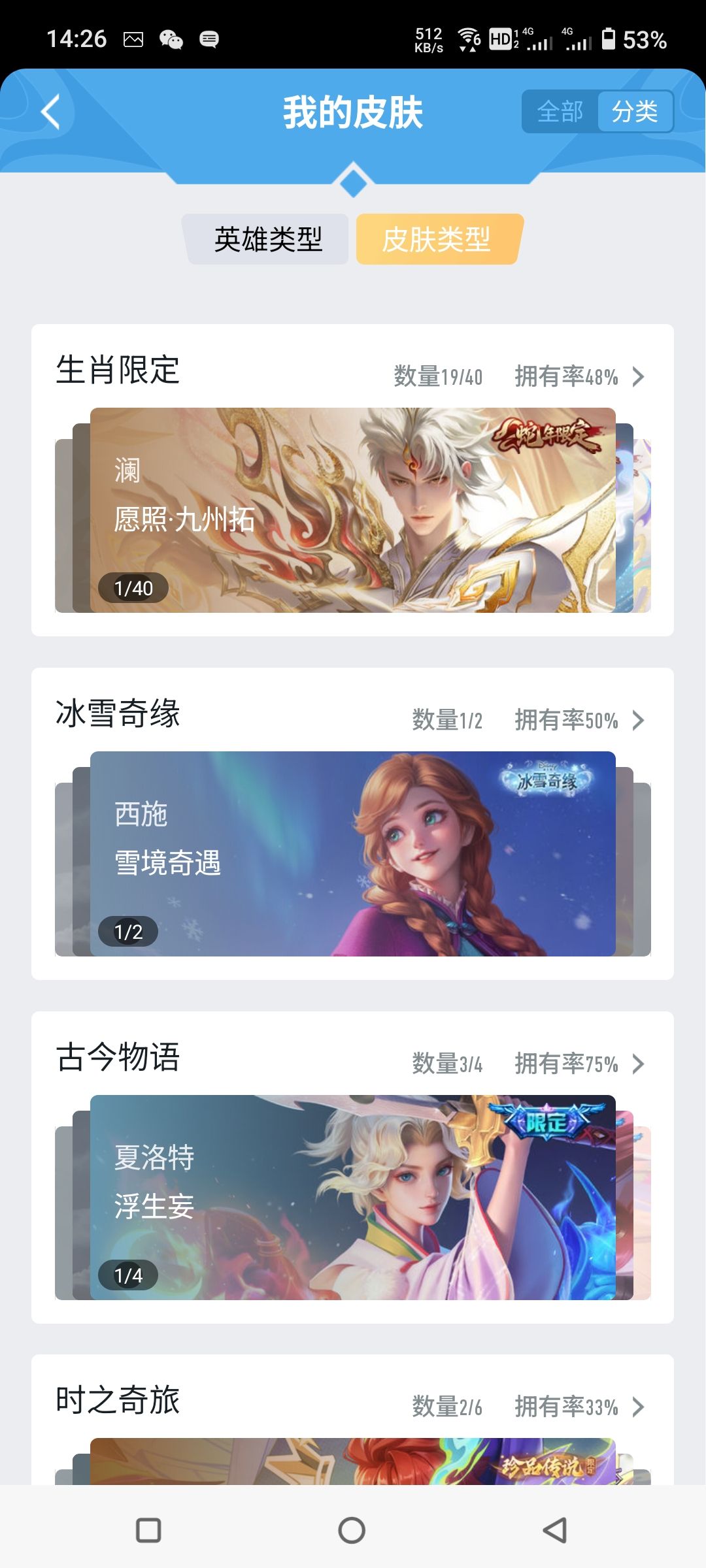The width and height of the screenshot is (706, 1568).
Task: Expand the 古今物语 category chevron
Action: pos(638,1064)
